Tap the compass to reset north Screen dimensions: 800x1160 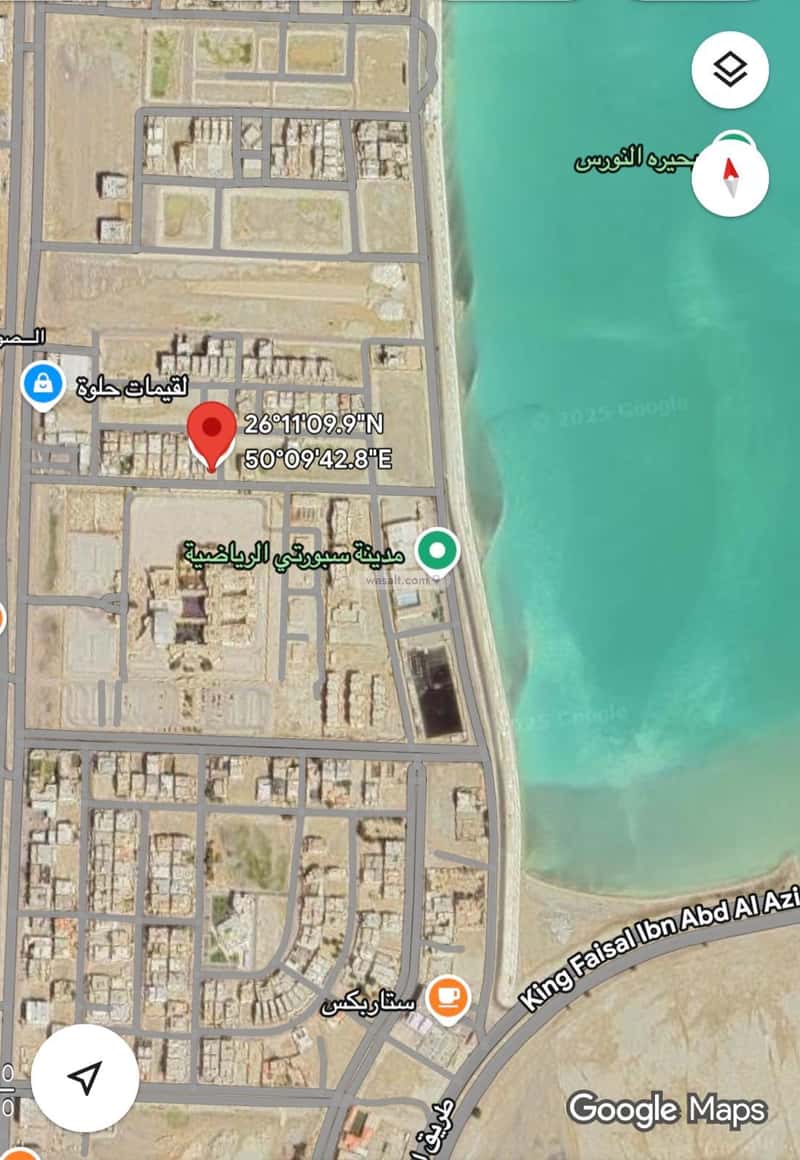point(730,177)
